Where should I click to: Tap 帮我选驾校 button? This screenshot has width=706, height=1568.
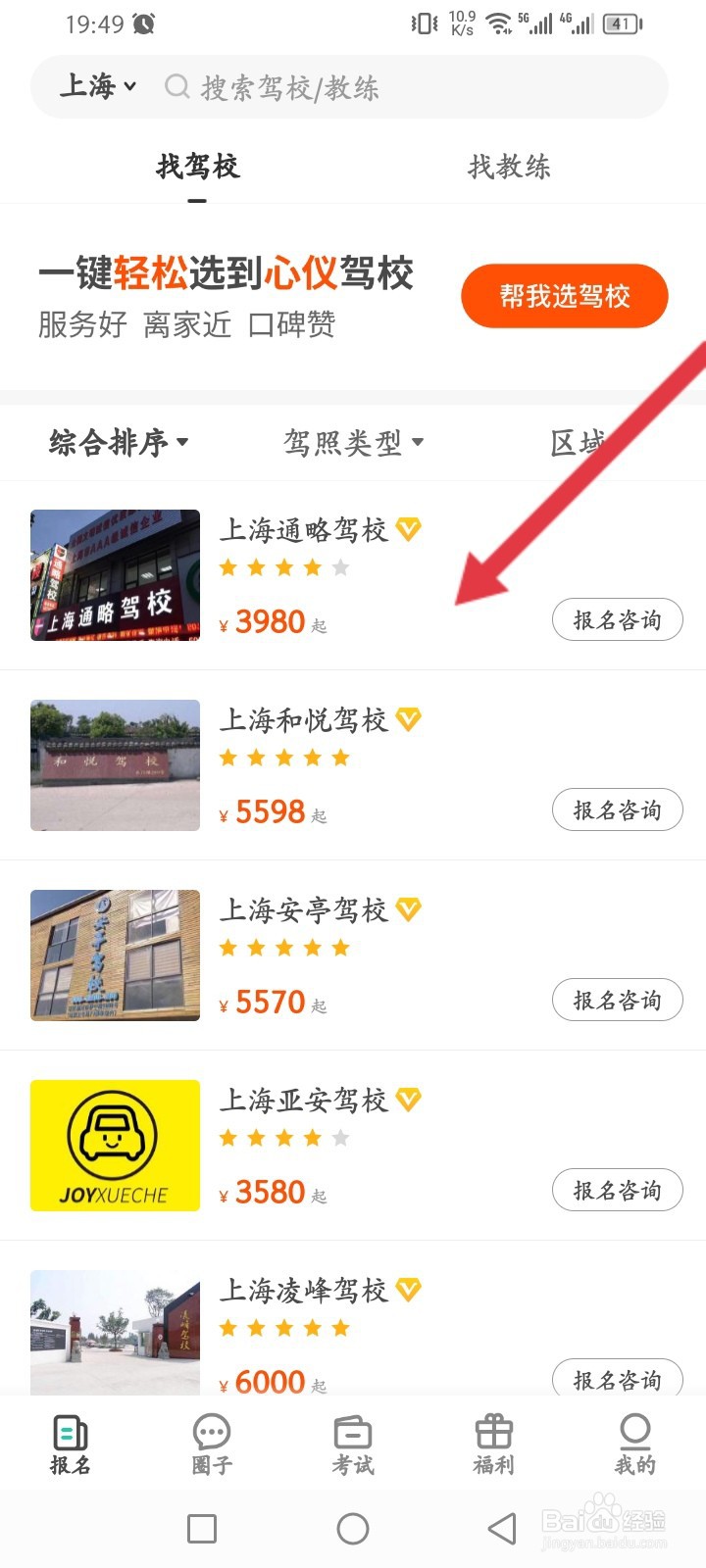coord(565,295)
